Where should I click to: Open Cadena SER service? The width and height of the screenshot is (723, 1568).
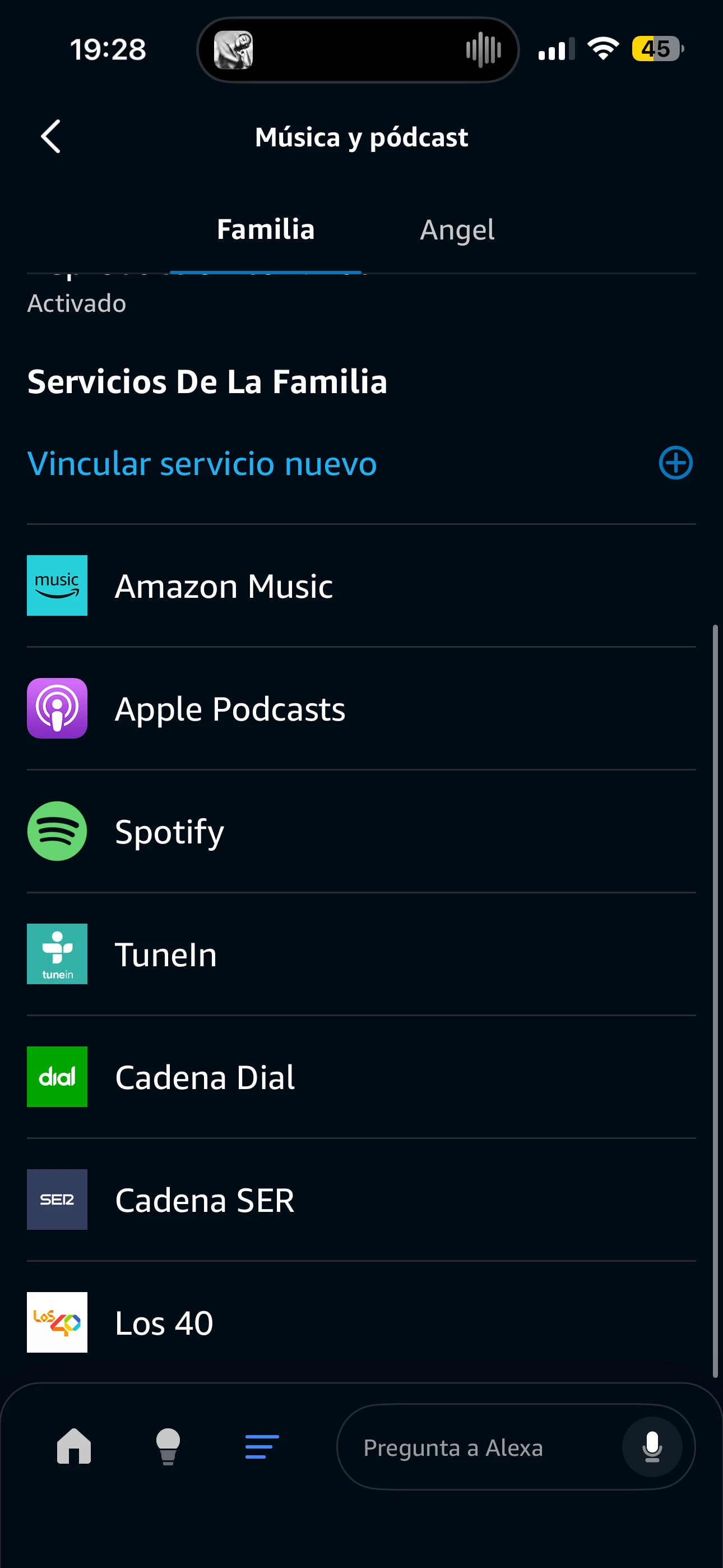(x=205, y=1200)
